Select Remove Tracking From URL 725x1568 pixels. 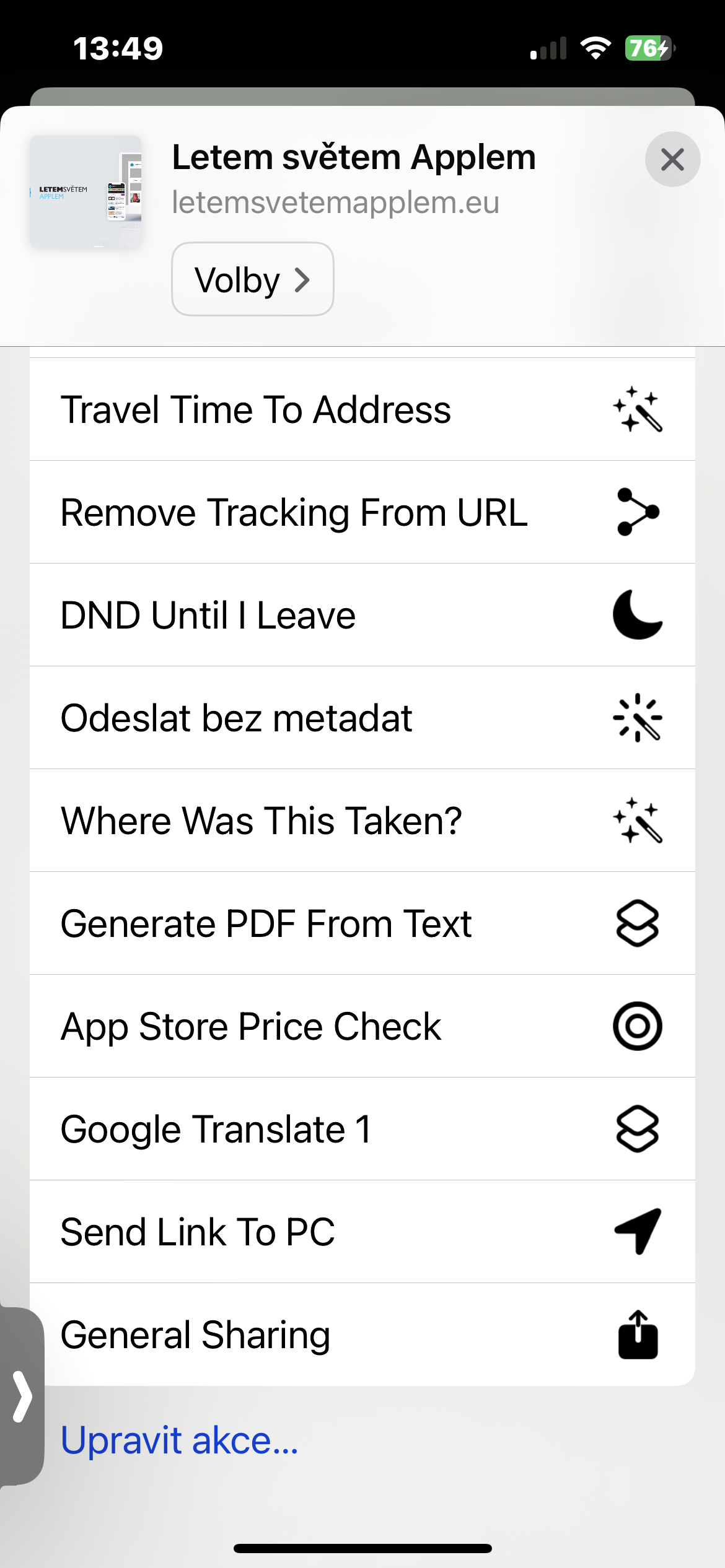[362, 512]
